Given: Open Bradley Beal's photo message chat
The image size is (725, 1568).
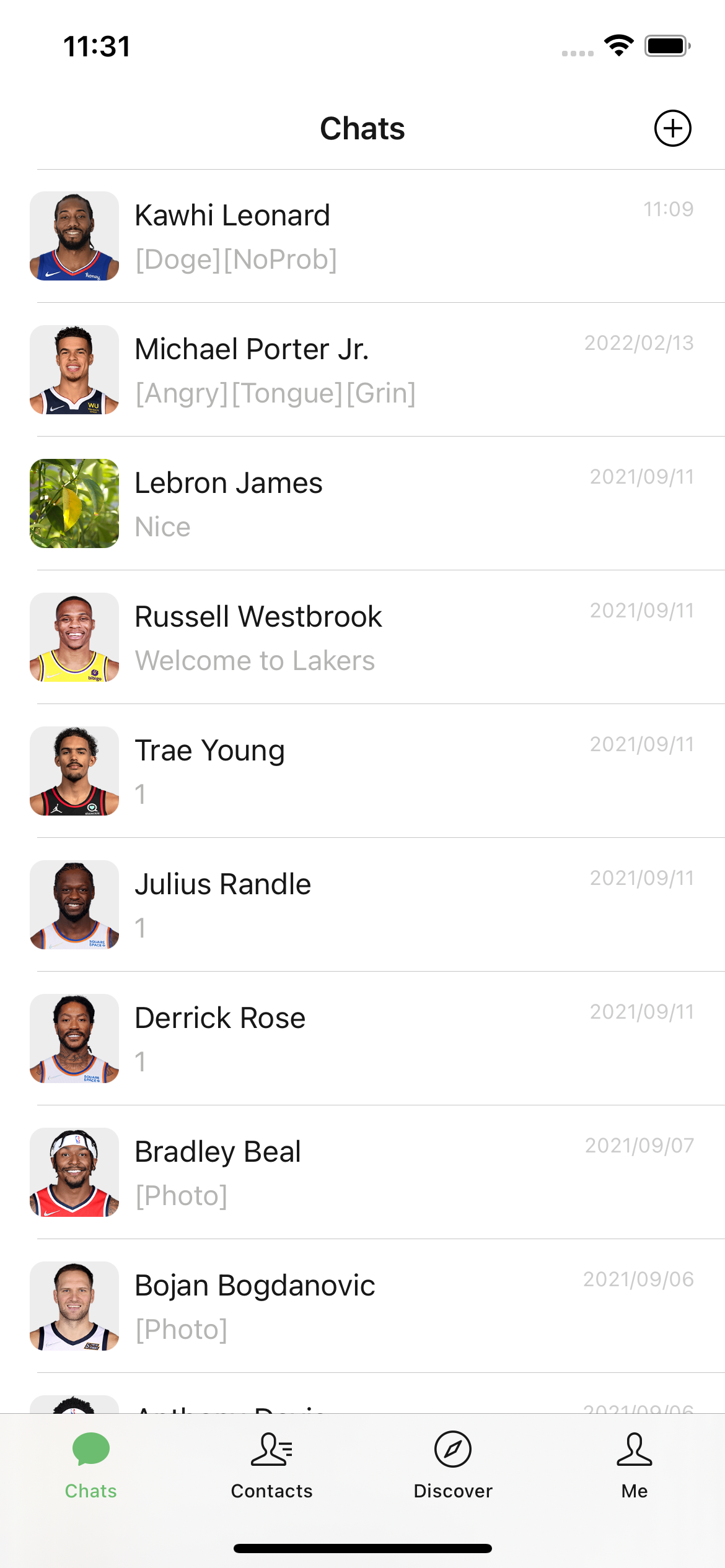Looking at the screenshot, I should pyautogui.click(x=362, y=1172).
